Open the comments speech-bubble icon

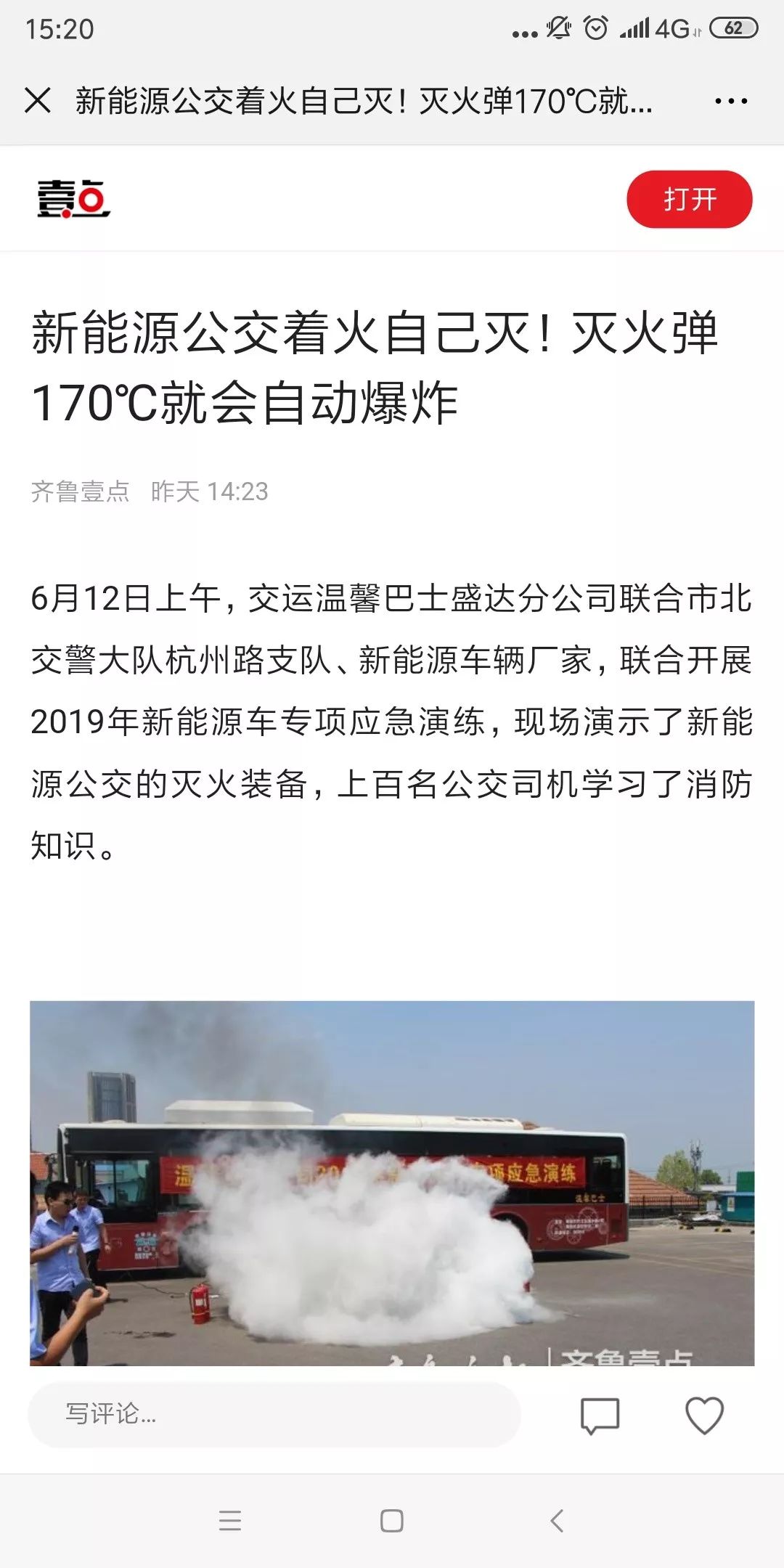point(600,1415)
